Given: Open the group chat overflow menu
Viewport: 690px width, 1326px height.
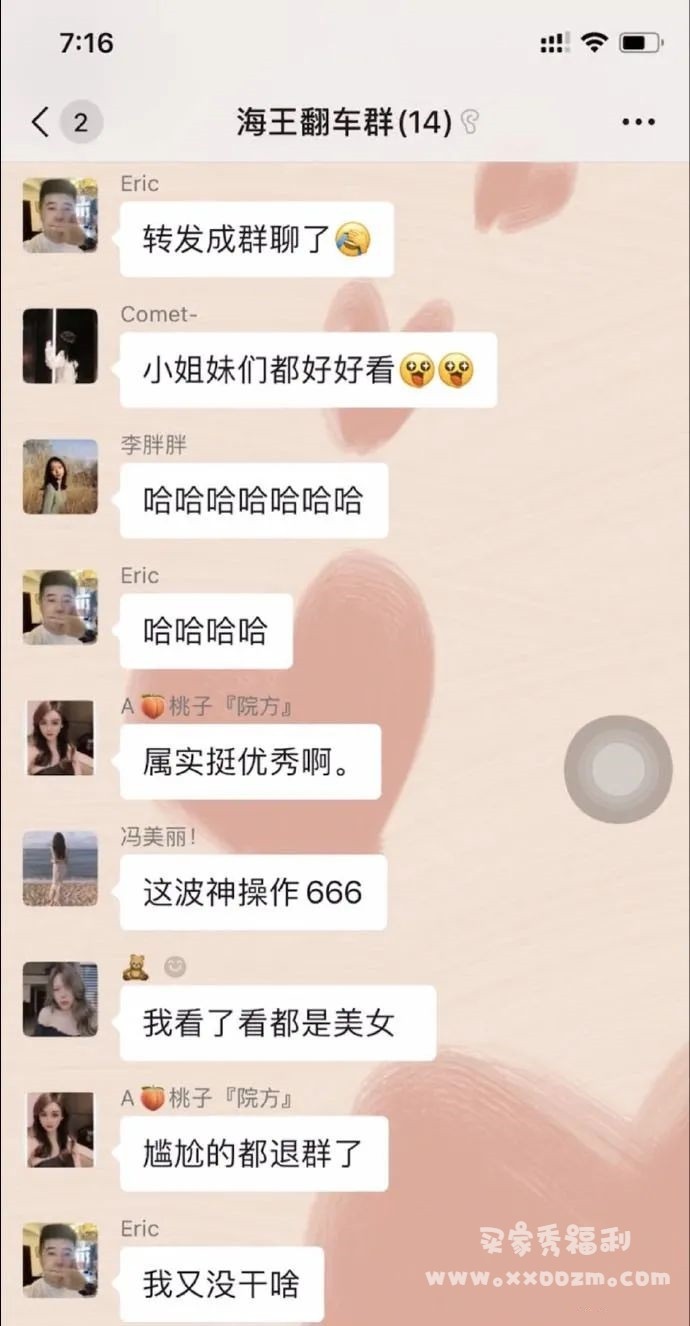Looking at the screenshot, I should (638, 122).
